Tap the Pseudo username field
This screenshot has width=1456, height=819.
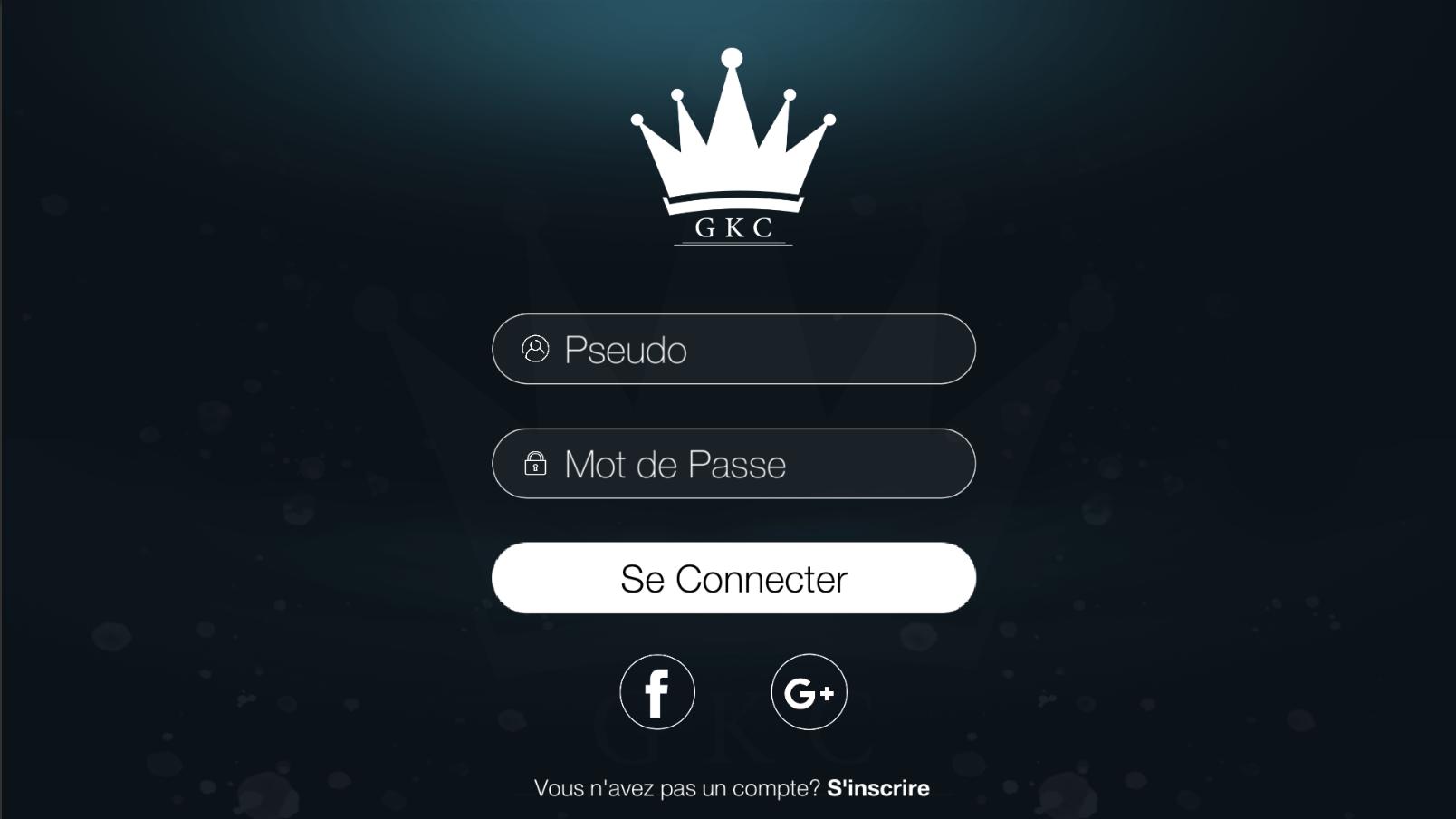(733, 349)
